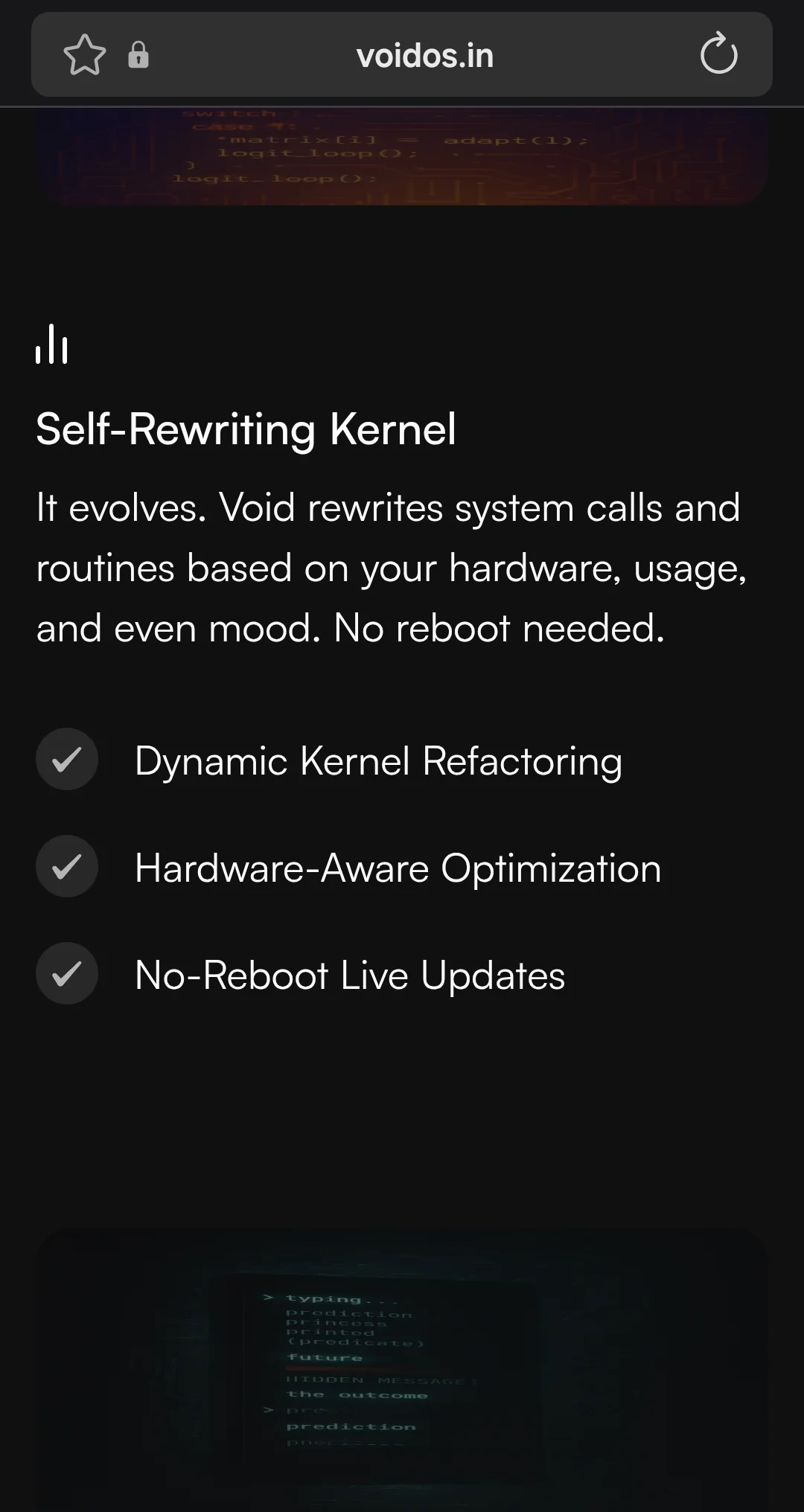View site security lock info
Screen dimensions: 804x1512
[138, 55]
